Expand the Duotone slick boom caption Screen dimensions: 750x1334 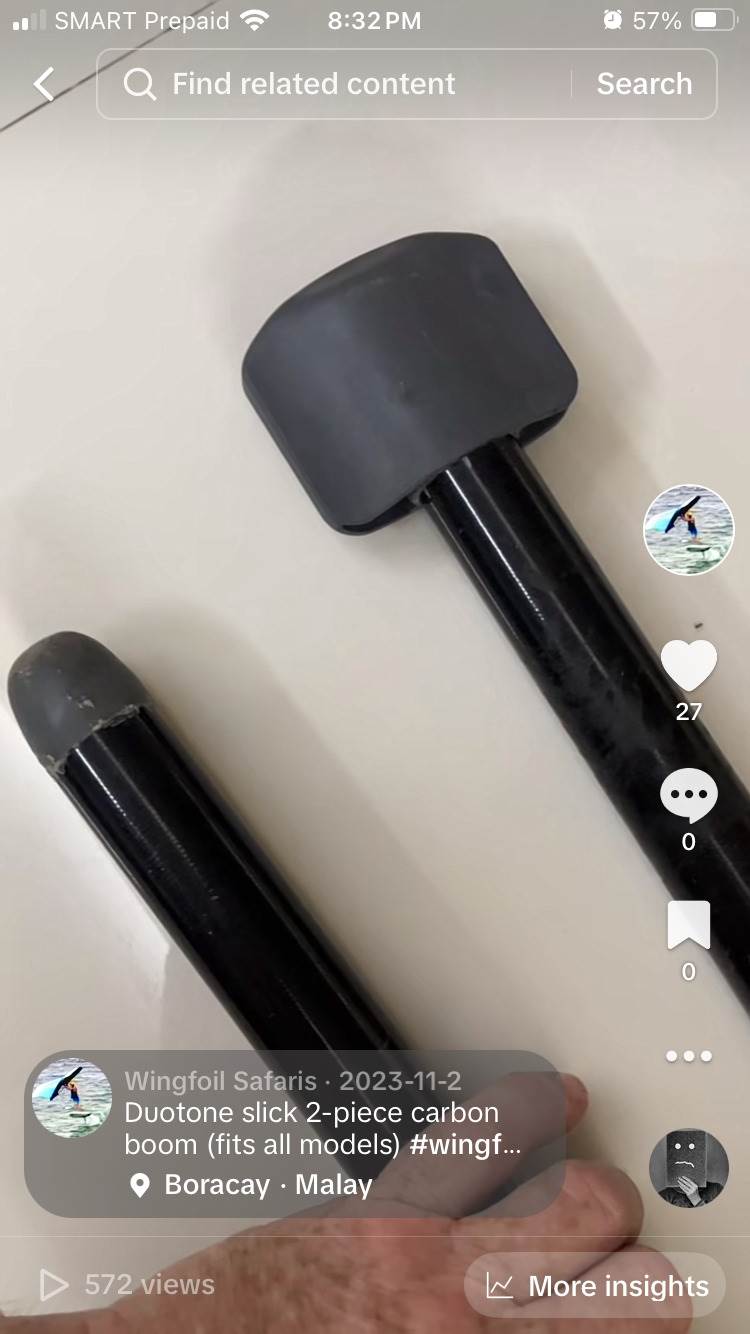point(320,1128)
